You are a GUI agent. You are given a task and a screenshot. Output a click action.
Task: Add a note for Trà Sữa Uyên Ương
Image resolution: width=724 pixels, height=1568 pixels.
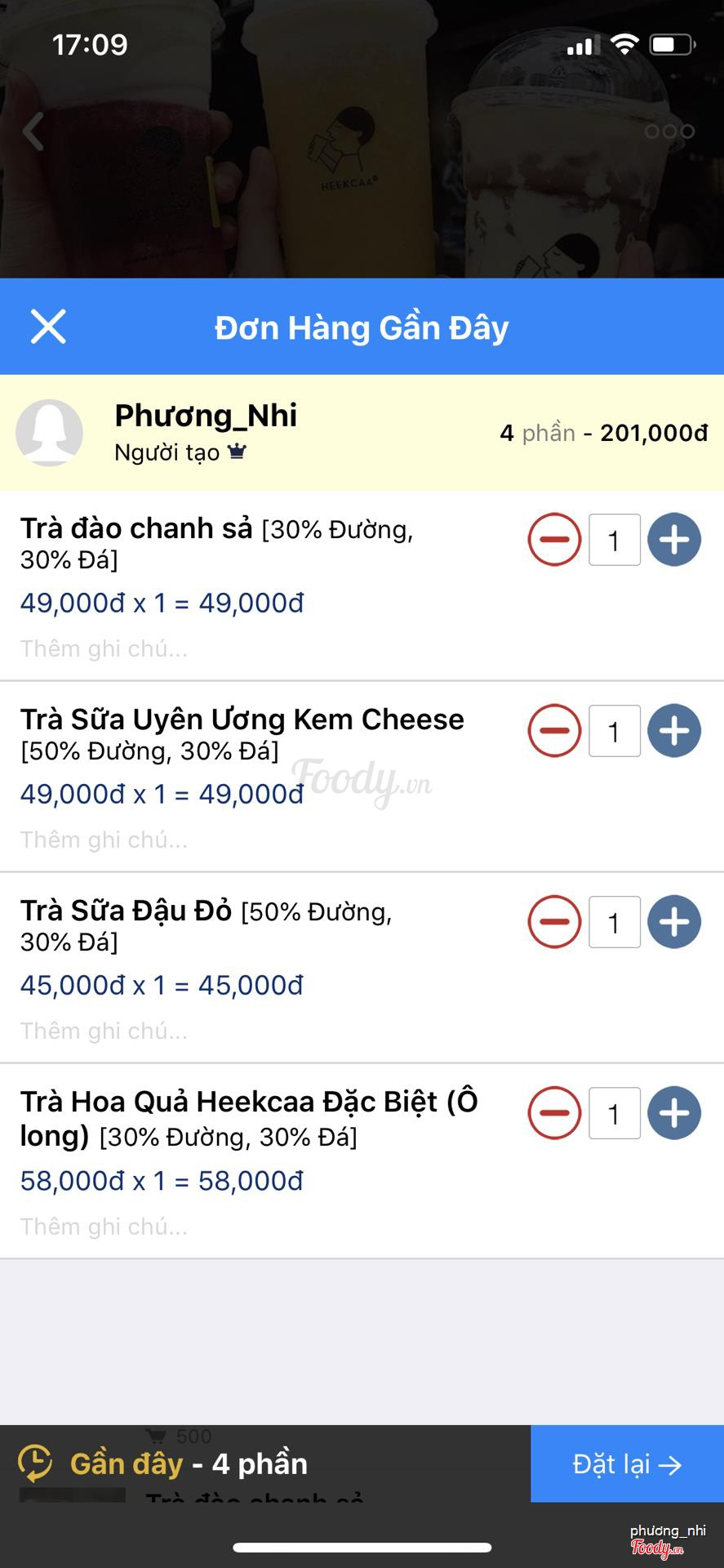coord(104,840)
